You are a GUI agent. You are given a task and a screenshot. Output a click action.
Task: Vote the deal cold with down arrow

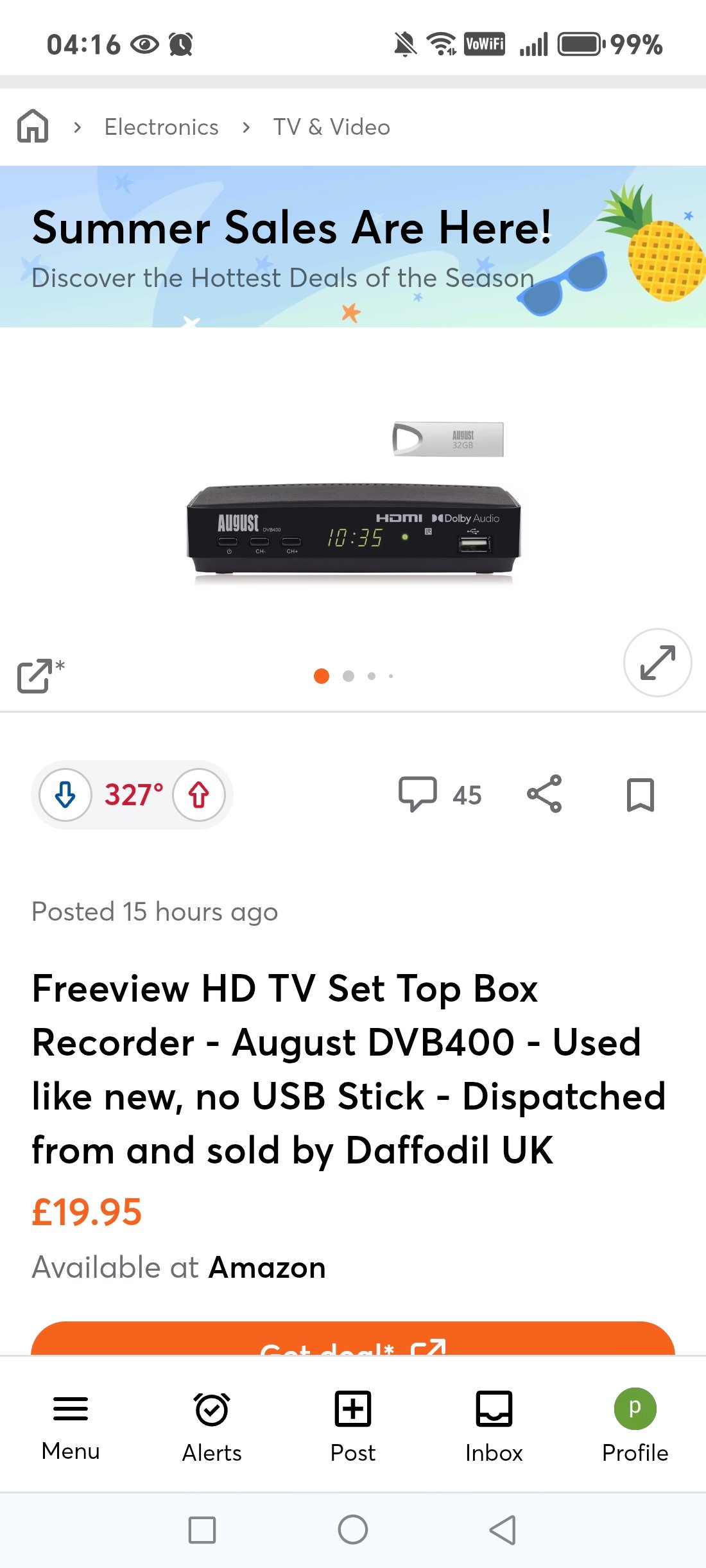65,795
